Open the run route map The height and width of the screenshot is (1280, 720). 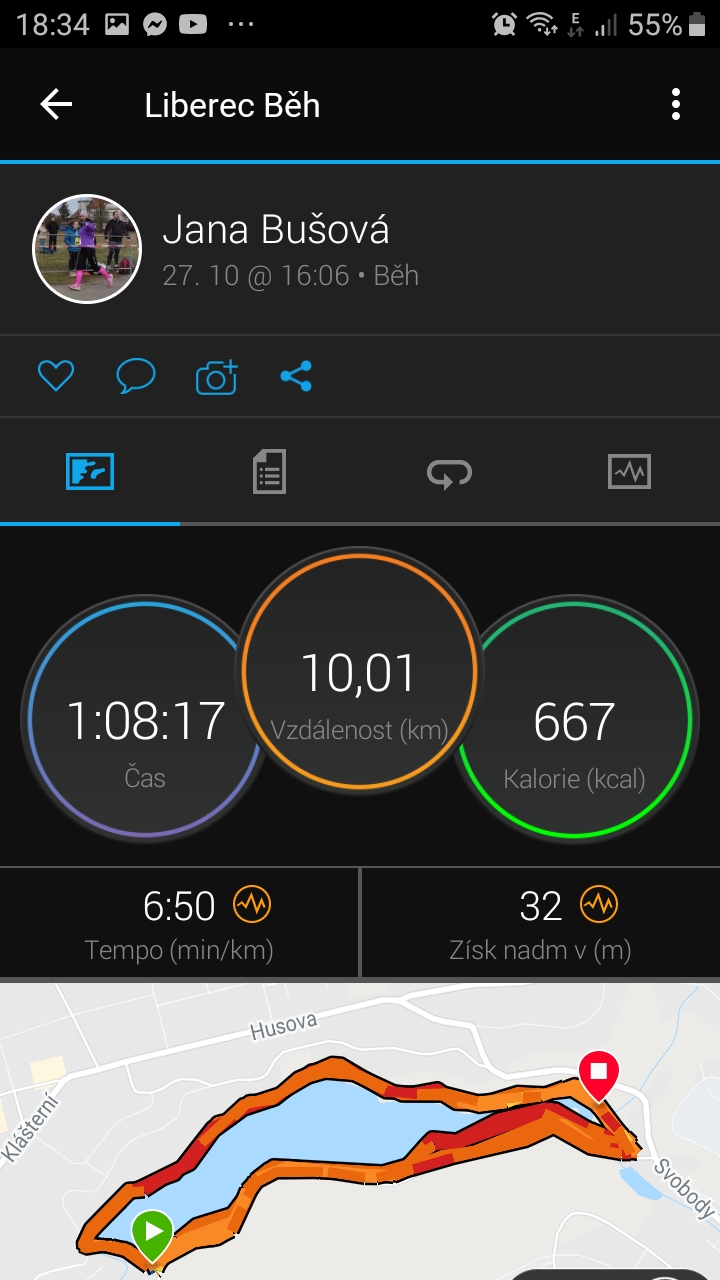[360, 1131]
